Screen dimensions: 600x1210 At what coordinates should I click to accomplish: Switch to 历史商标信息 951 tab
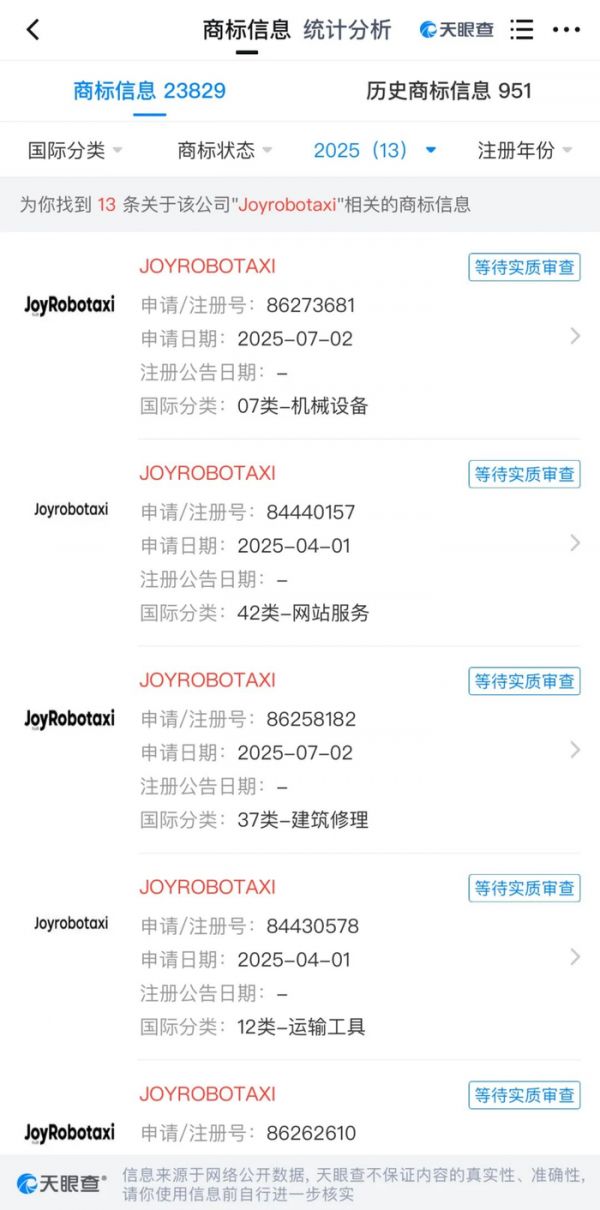[x=449, y=91]
